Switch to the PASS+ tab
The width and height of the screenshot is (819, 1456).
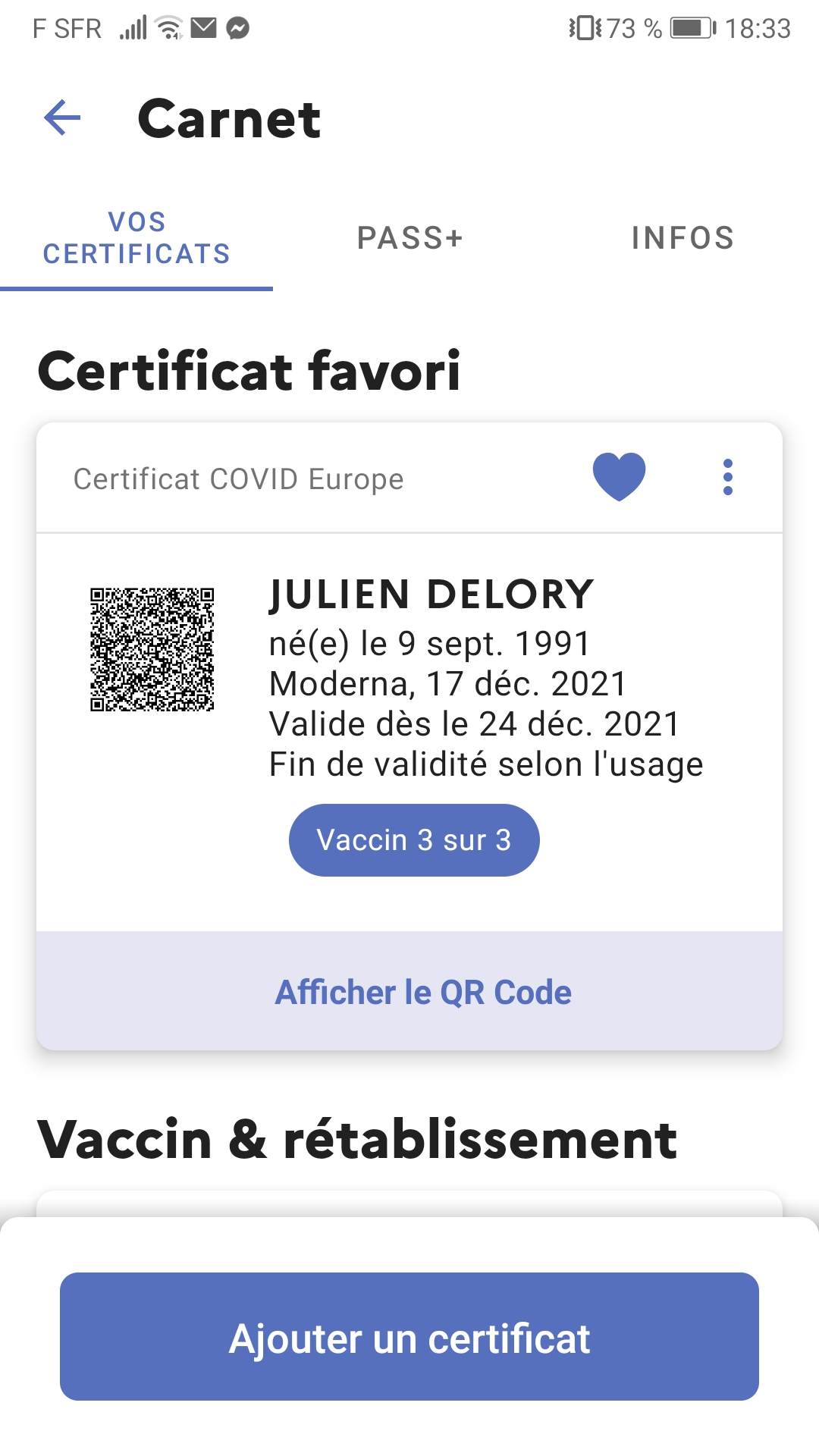click(x=409, y=238)
